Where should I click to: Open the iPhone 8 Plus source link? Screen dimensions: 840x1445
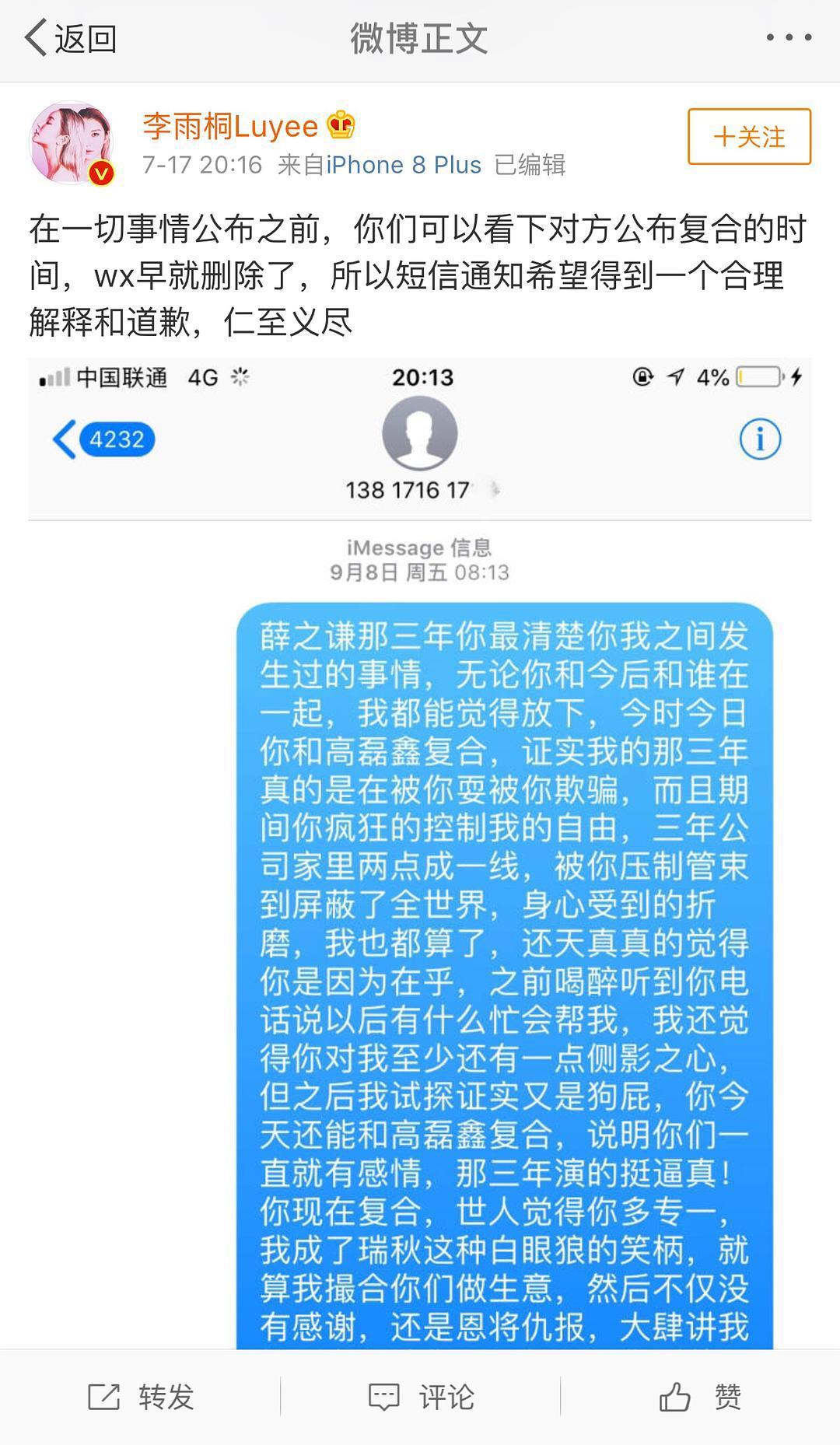coord(403,165)
